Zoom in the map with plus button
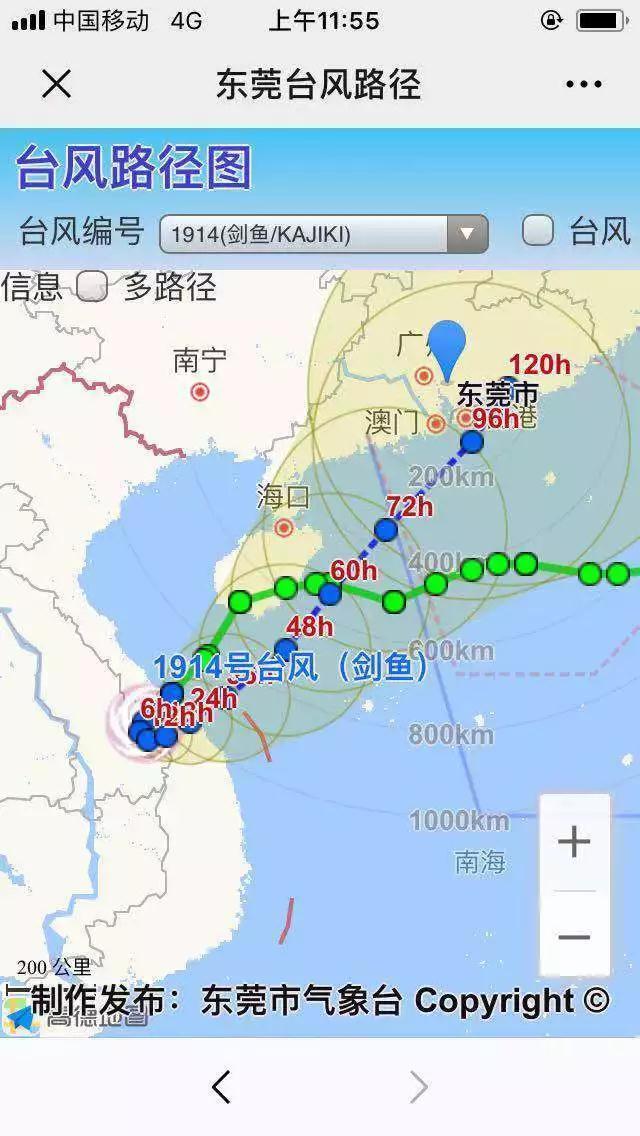The image size is (640, 1136). click(574, 842)
